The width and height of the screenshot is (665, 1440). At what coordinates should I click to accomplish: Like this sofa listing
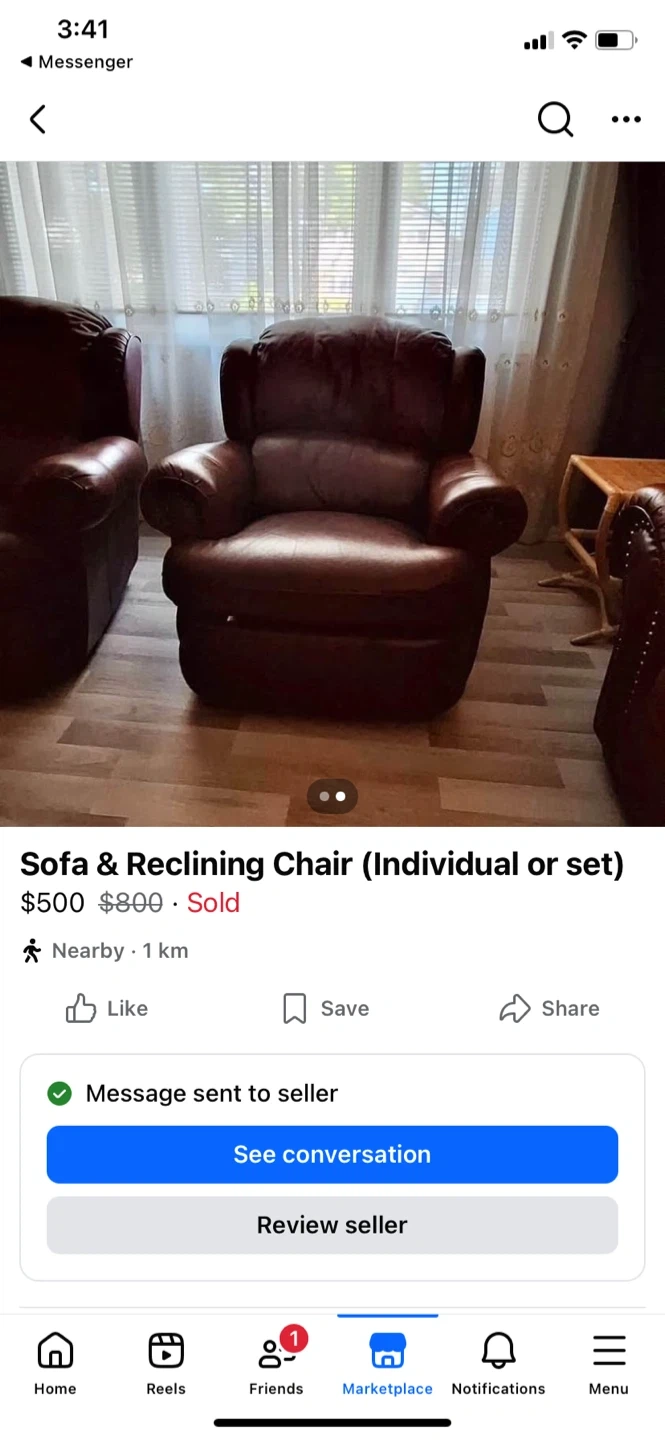click(107, 1008)
